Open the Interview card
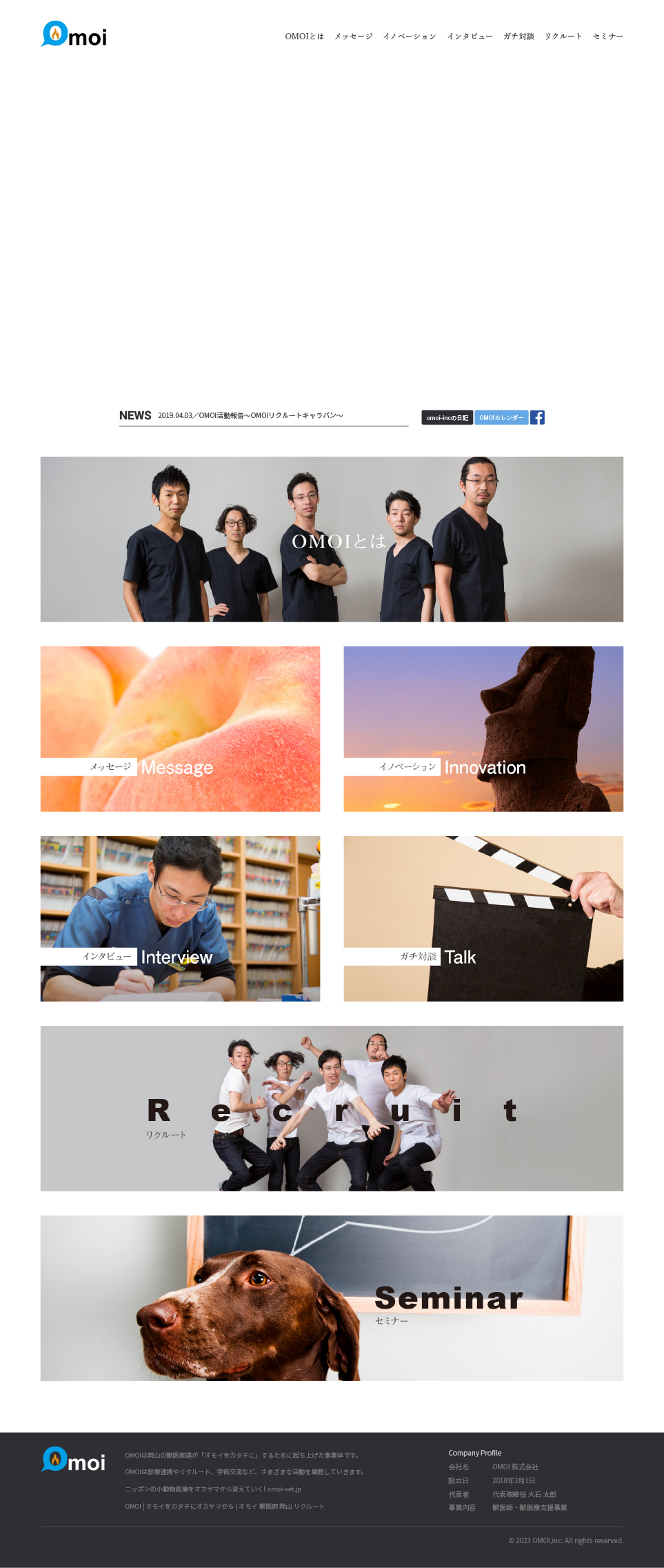Viewport: 664px width, 1568px height. point(180,919)
